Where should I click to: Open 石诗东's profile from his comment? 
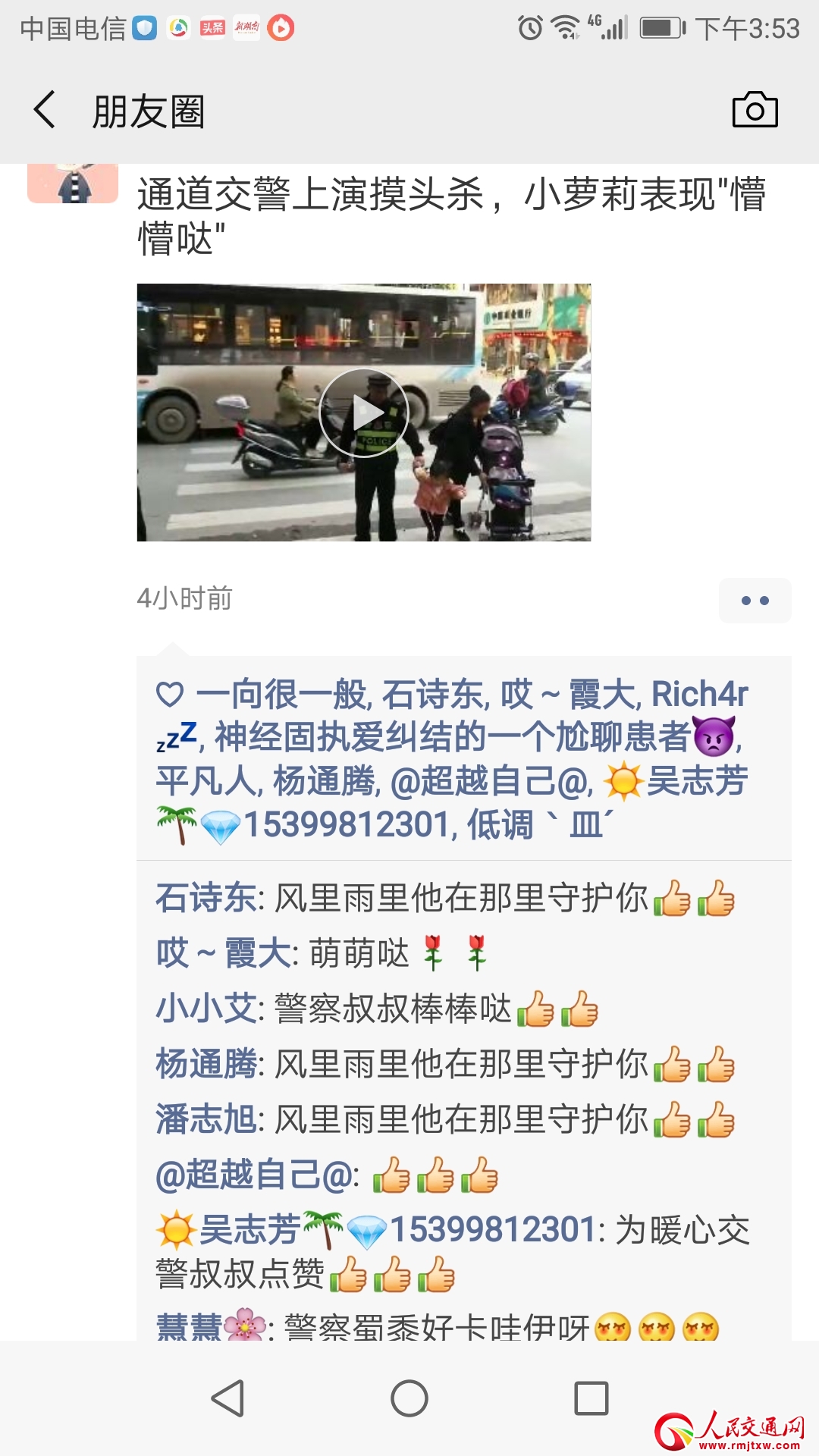(x=206, y=899)
